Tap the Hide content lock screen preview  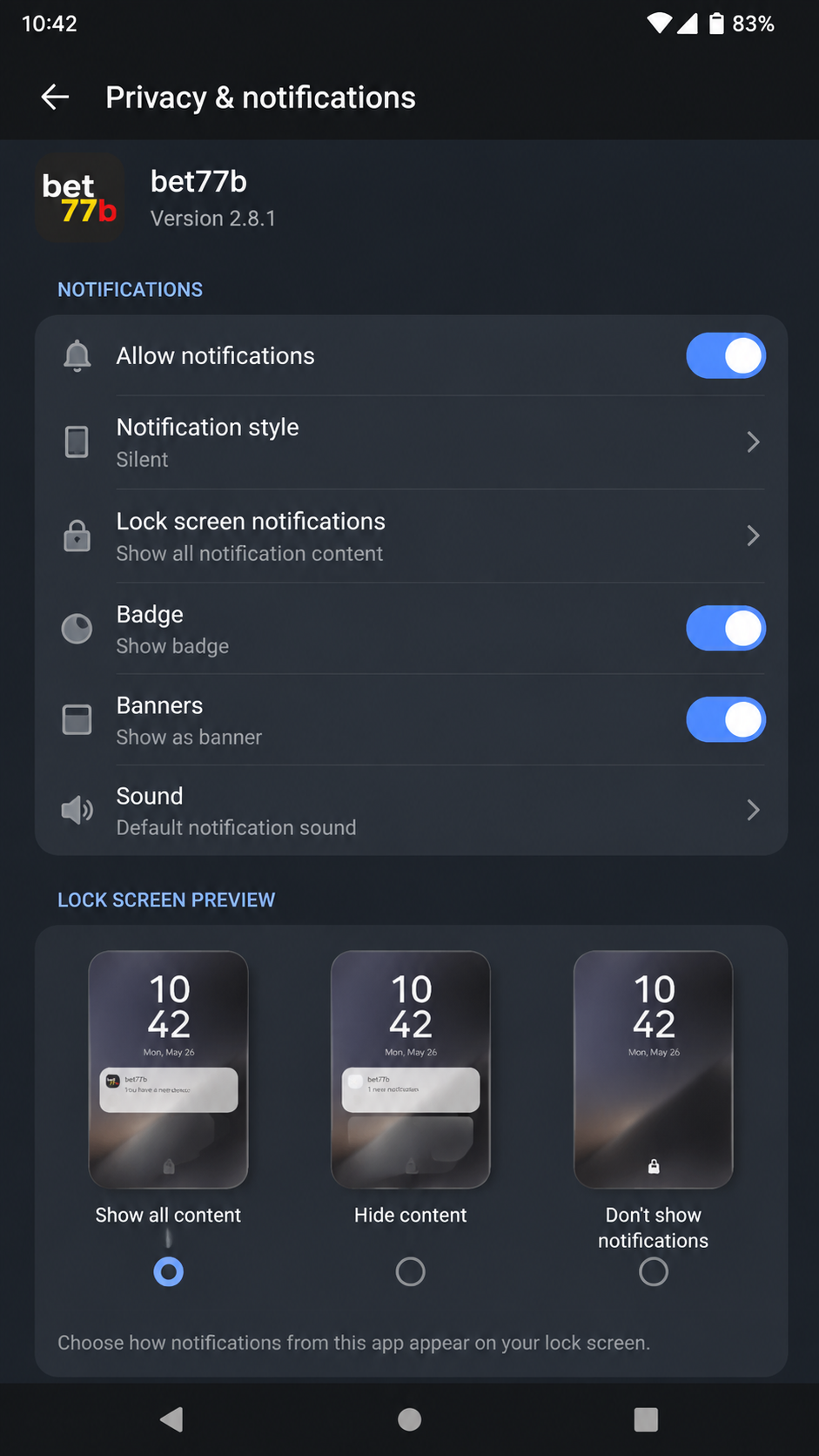[x=411, y=1070]
